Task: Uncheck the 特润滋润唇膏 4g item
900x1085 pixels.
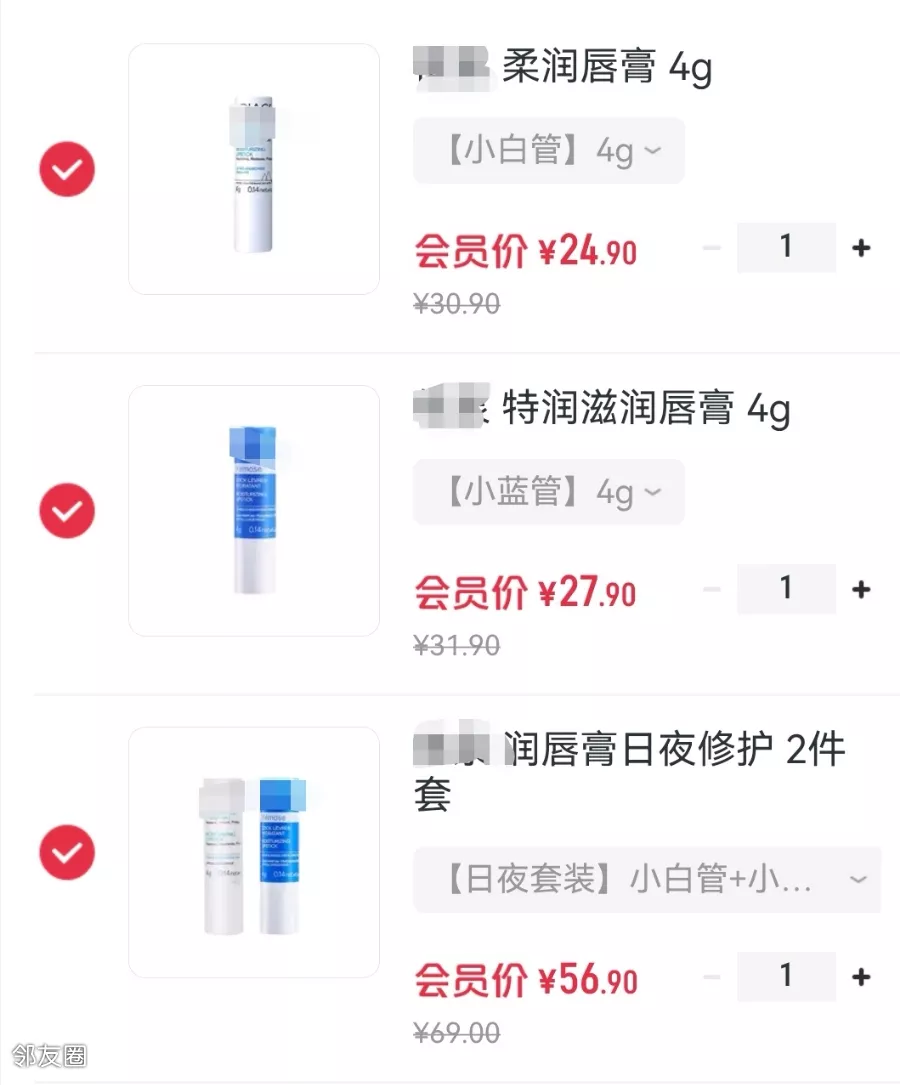Action: (67, 511)
